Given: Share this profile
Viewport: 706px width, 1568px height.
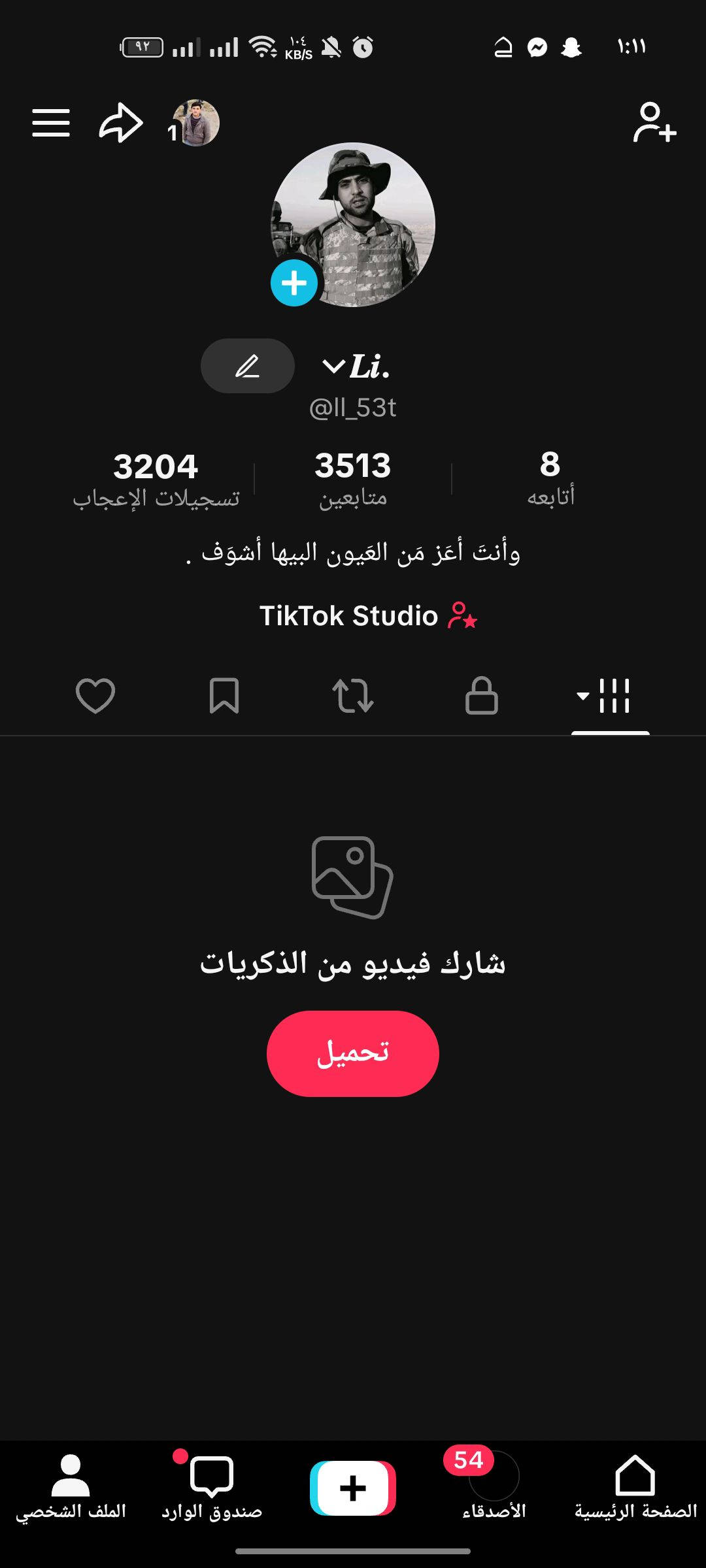Looking at the screenshot, I should (121, 123).
